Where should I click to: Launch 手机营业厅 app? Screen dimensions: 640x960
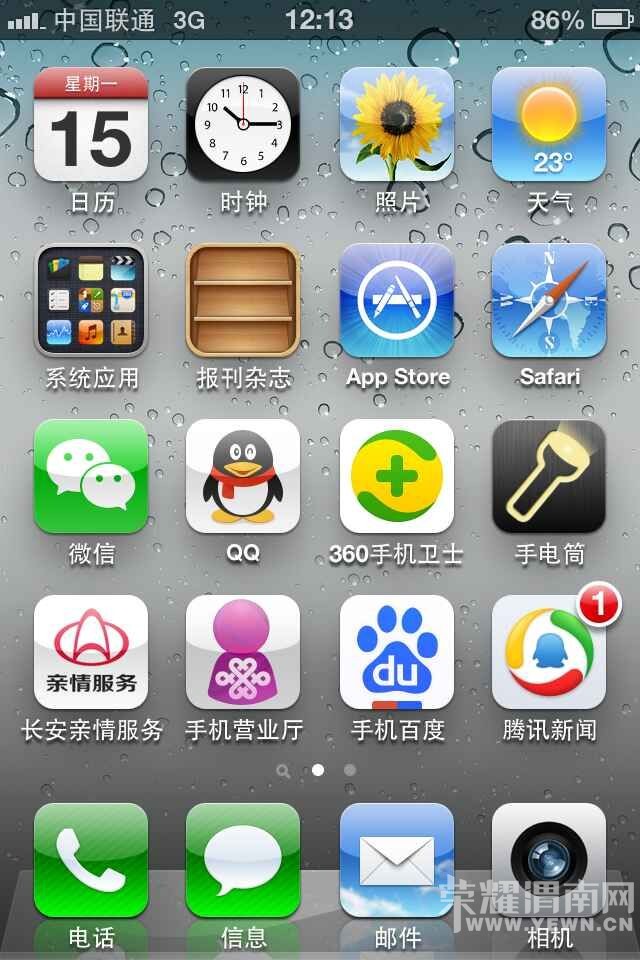[x=243, y=652]
